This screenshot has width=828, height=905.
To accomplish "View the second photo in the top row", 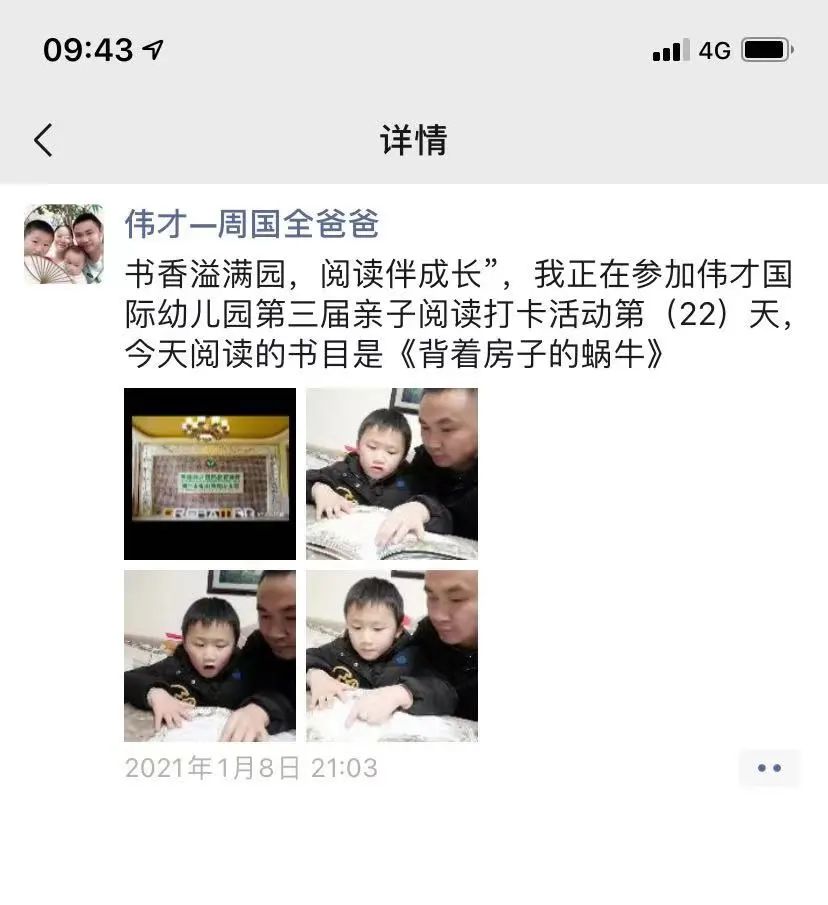I will coord(392,474).
